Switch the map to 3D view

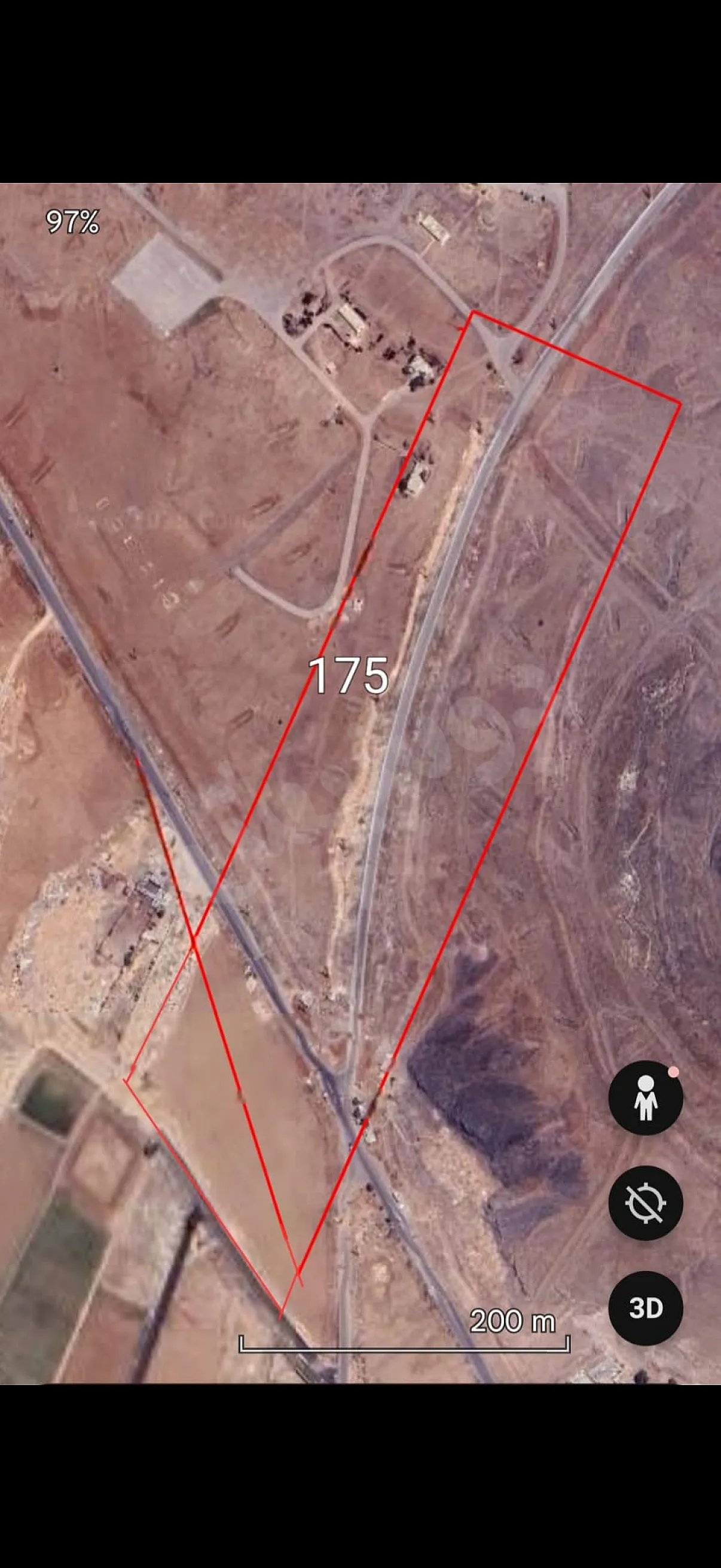pos(646,1308)
